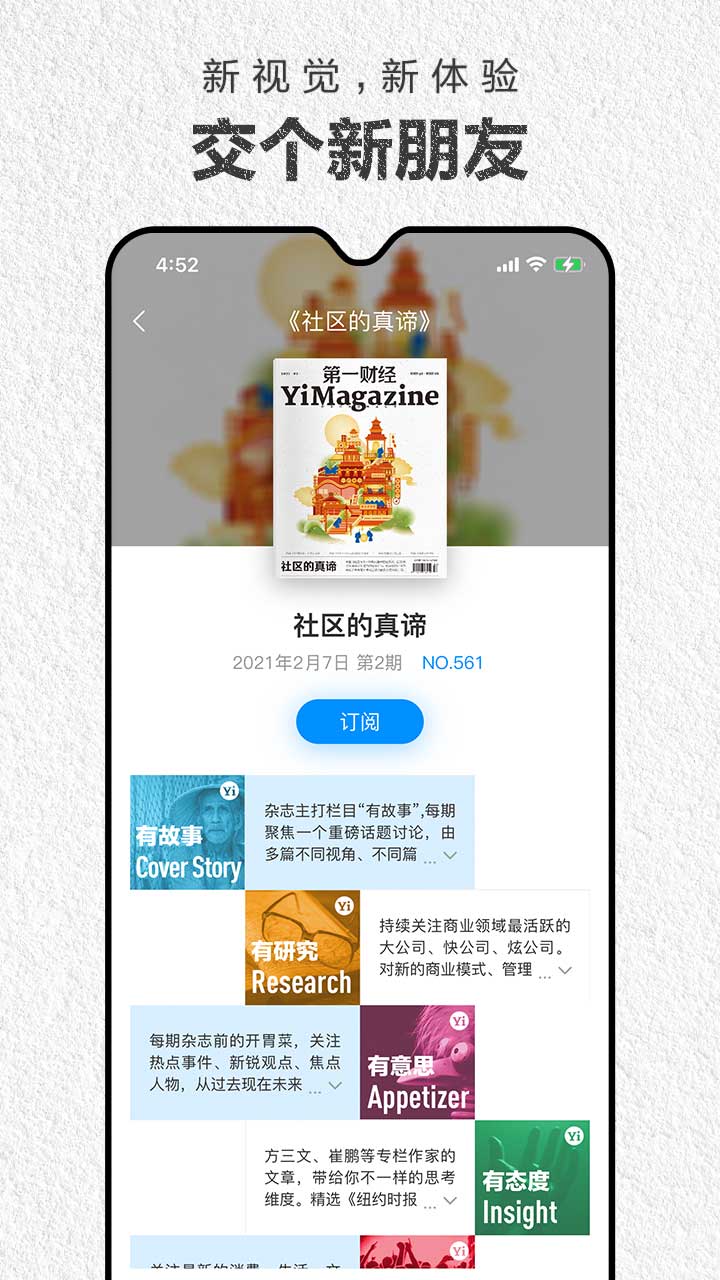The height and width of the screenshot is (1280, 720).
Task: Tap the Yi badge on Cover Story card
Action: tap(231, 791)
